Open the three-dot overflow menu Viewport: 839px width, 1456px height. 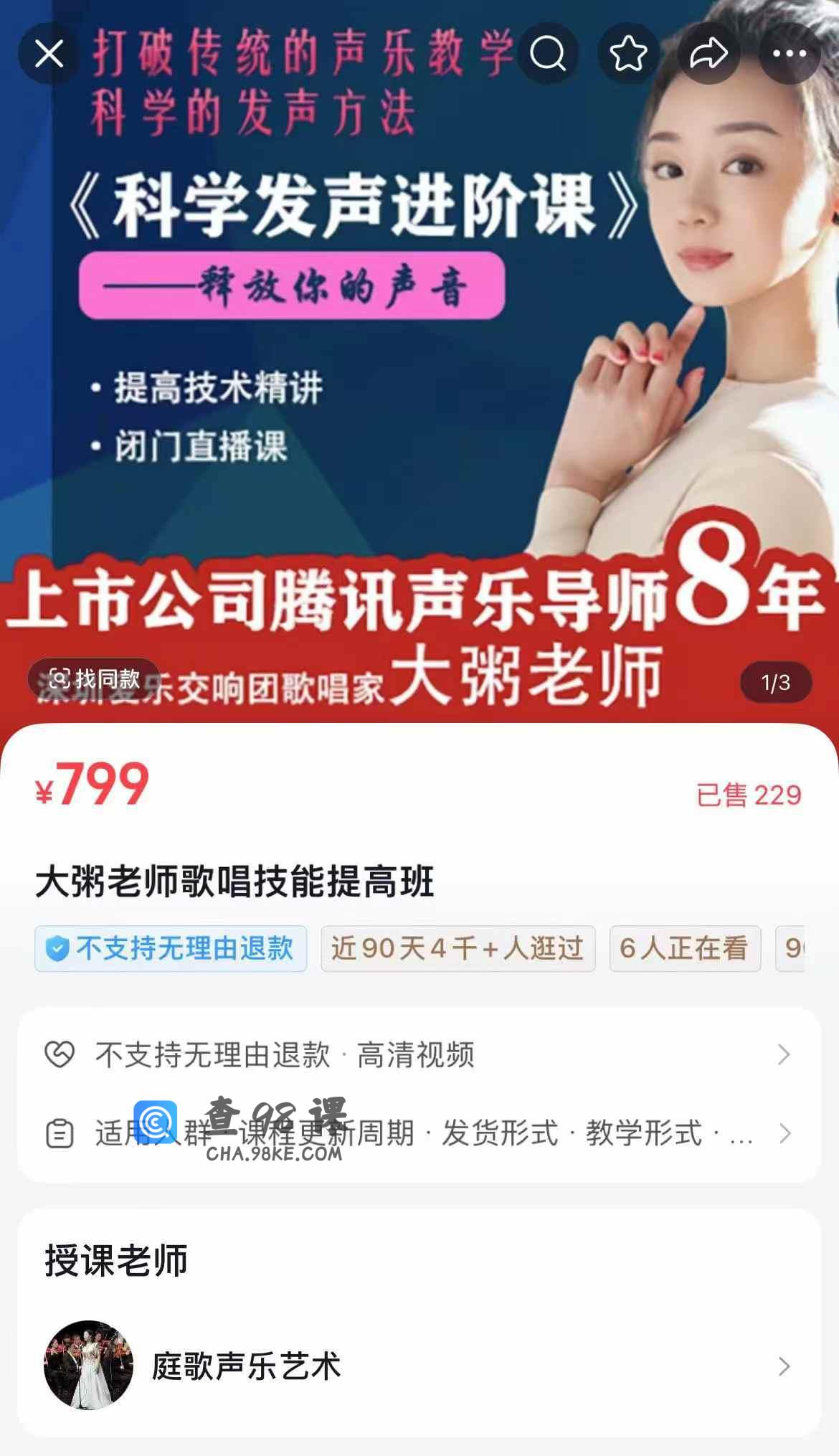(x=790, y=54)
